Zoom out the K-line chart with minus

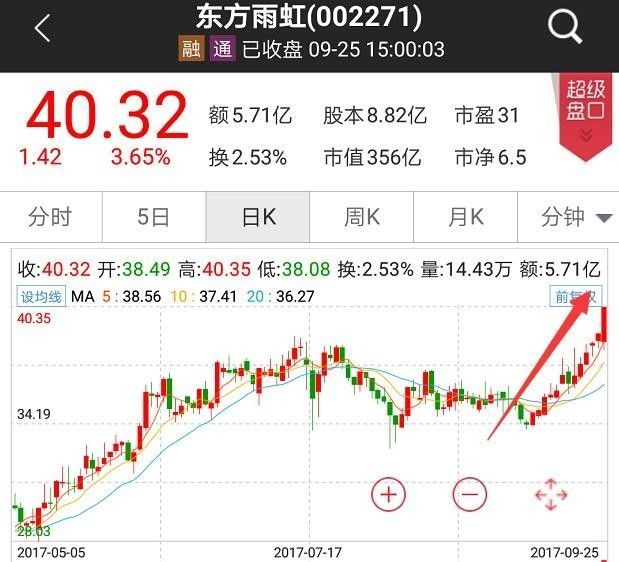coord(469,494)
